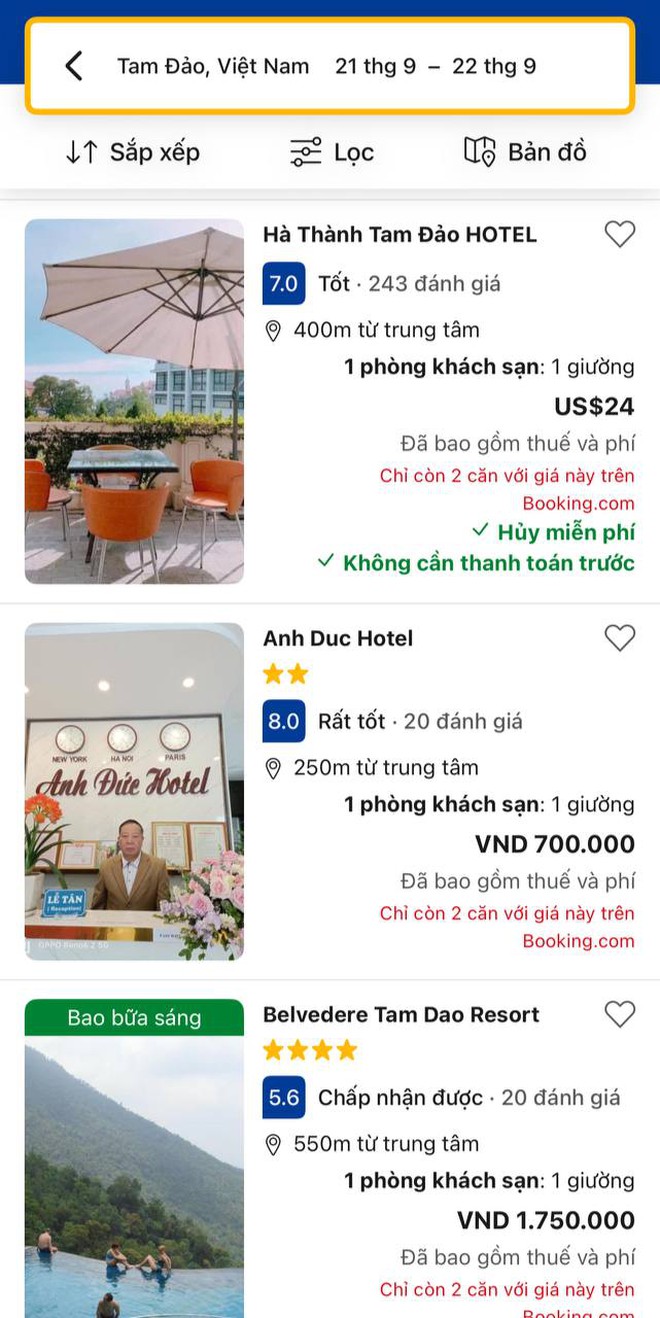Switch to the Bản đồ map view
660x1318 pixels.
point(526,152)
